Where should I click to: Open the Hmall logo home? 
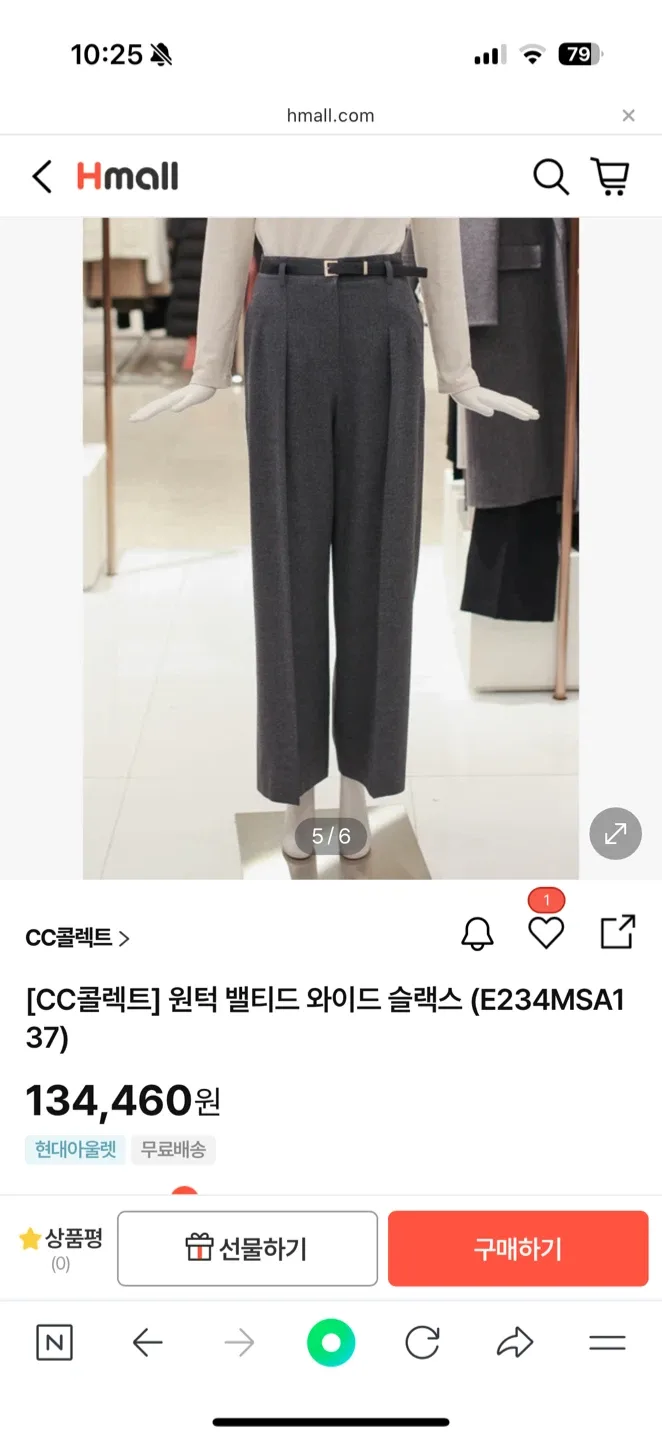(x=127, y=177)
